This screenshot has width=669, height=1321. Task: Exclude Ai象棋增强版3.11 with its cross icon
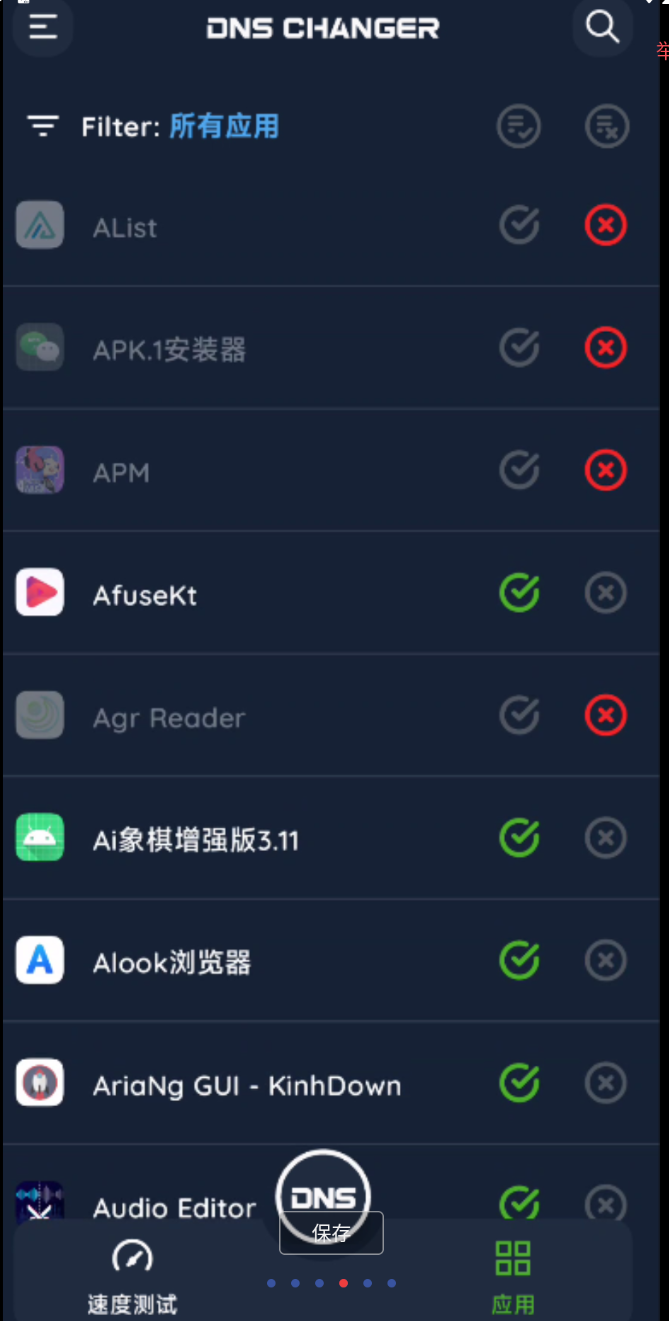click(x=606, y=838)
